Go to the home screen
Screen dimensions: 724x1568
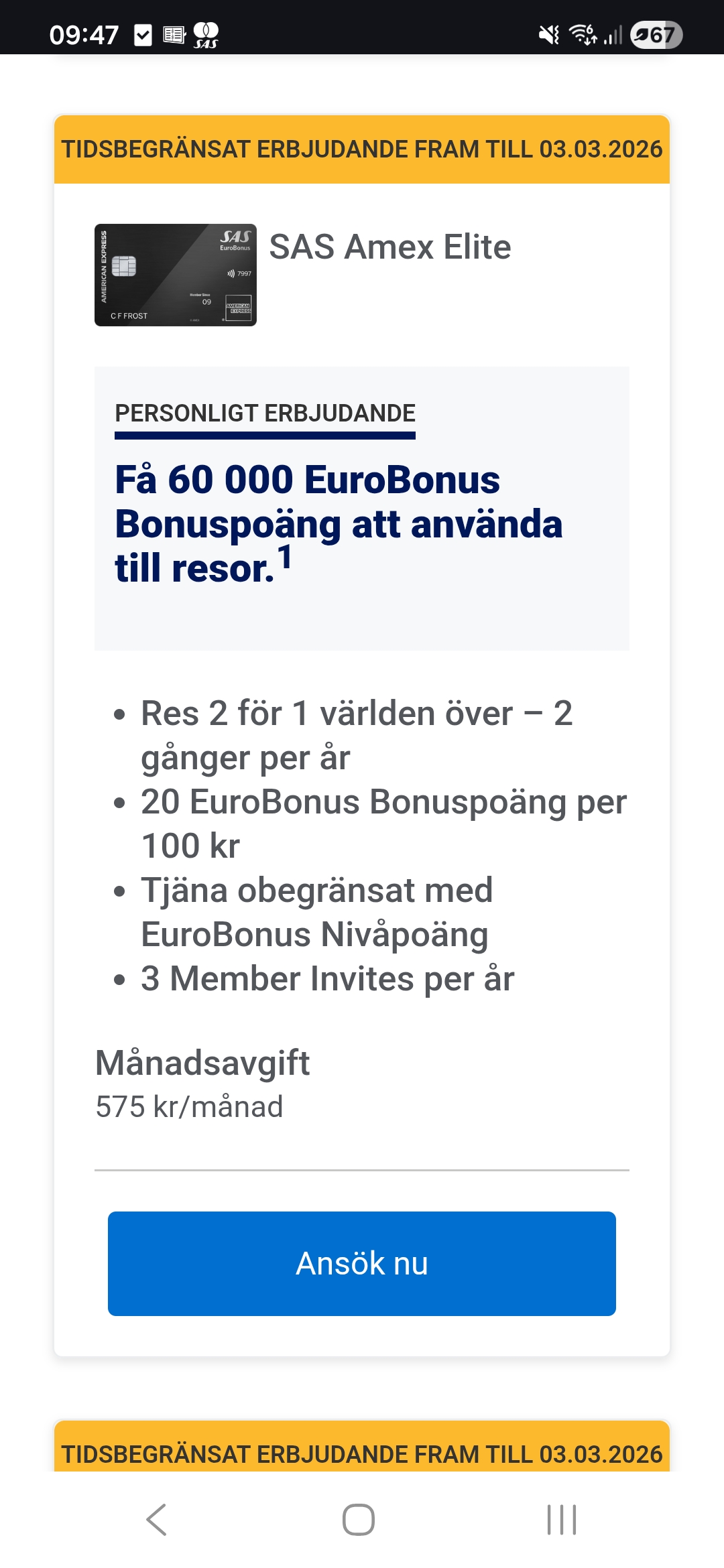click(x=359, y=1519)
